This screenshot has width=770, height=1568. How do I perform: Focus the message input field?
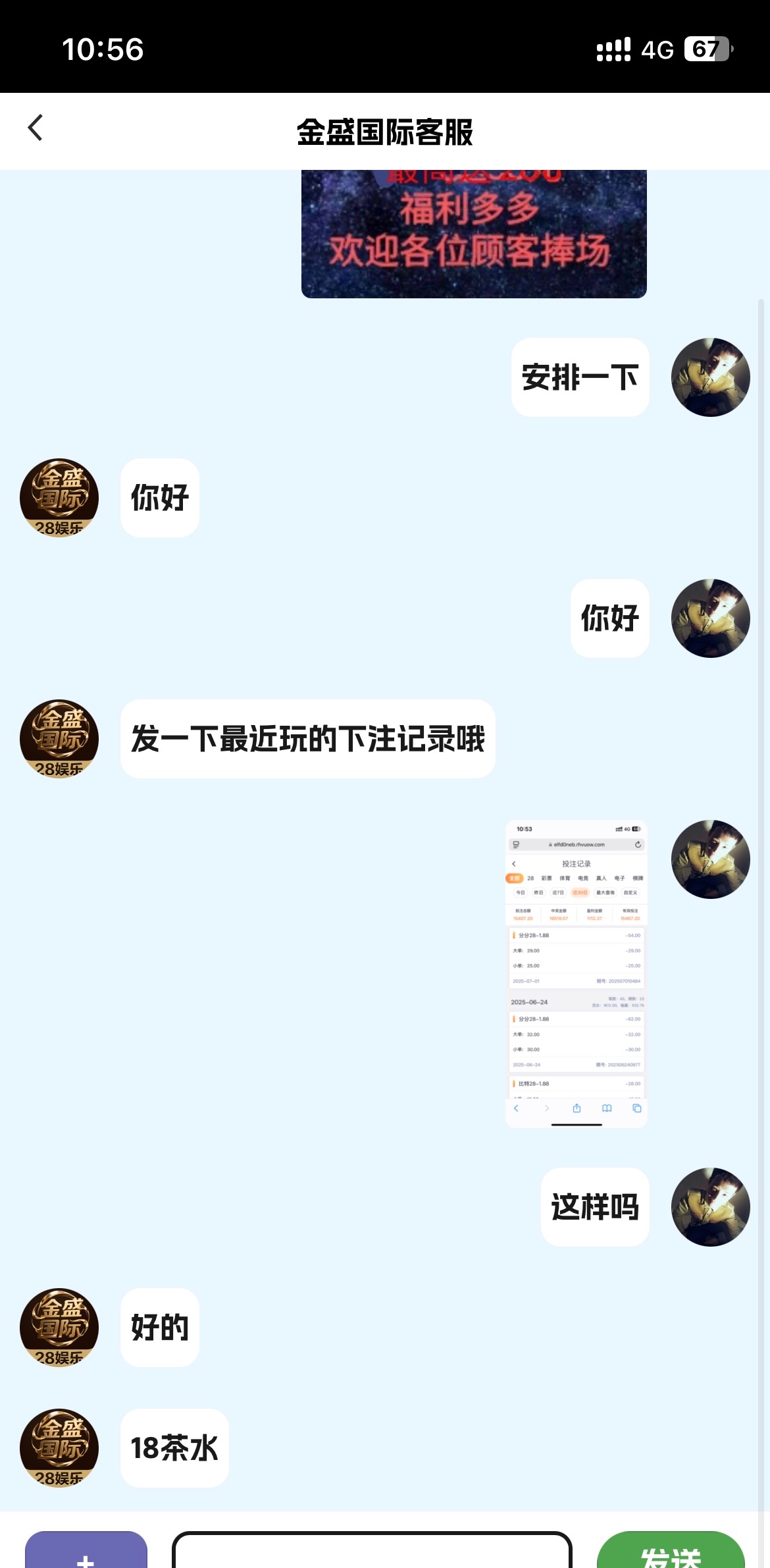[372, 1551]
